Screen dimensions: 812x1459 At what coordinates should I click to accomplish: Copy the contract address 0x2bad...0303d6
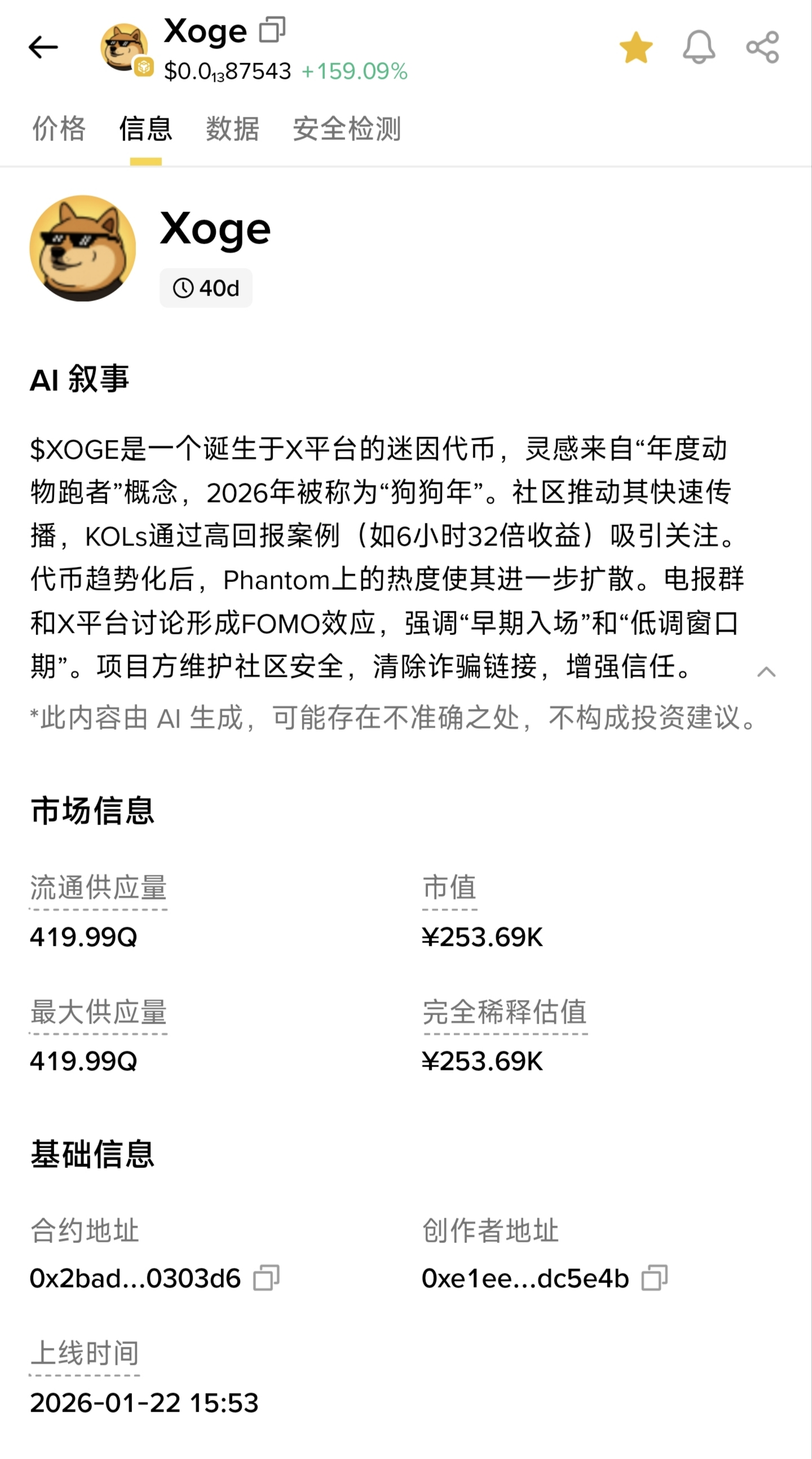[266, 1279]
